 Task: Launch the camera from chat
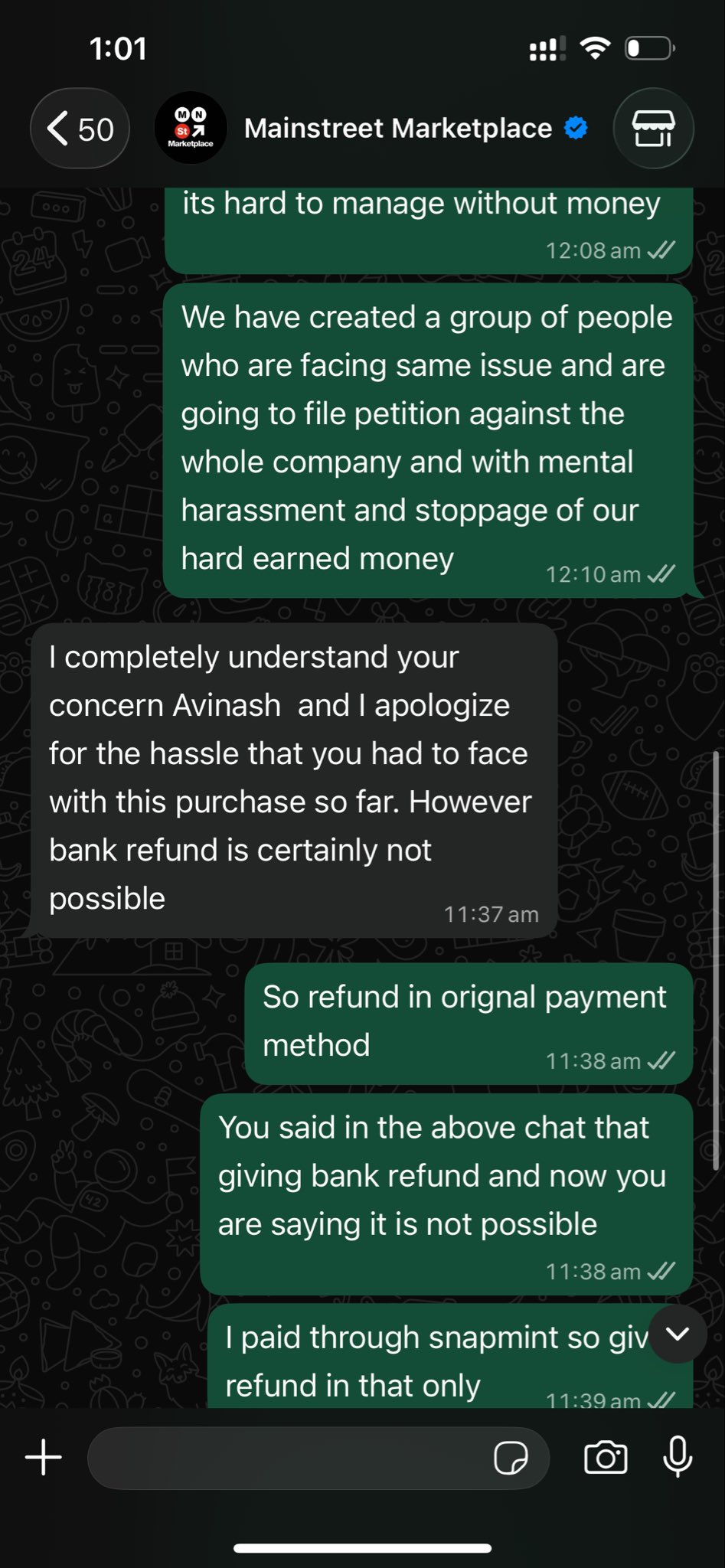point(606,1457)
